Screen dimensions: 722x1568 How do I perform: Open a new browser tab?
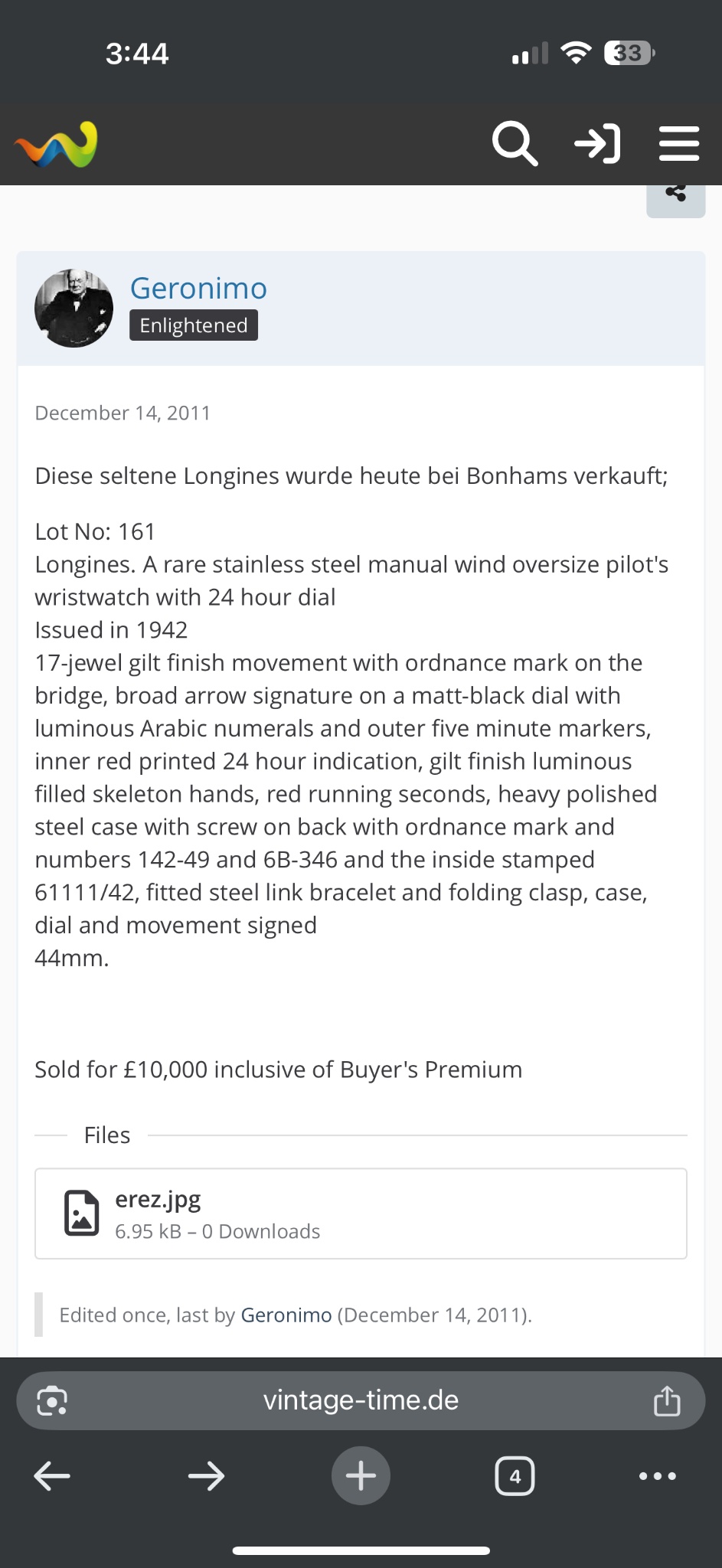coord(361,1475)
